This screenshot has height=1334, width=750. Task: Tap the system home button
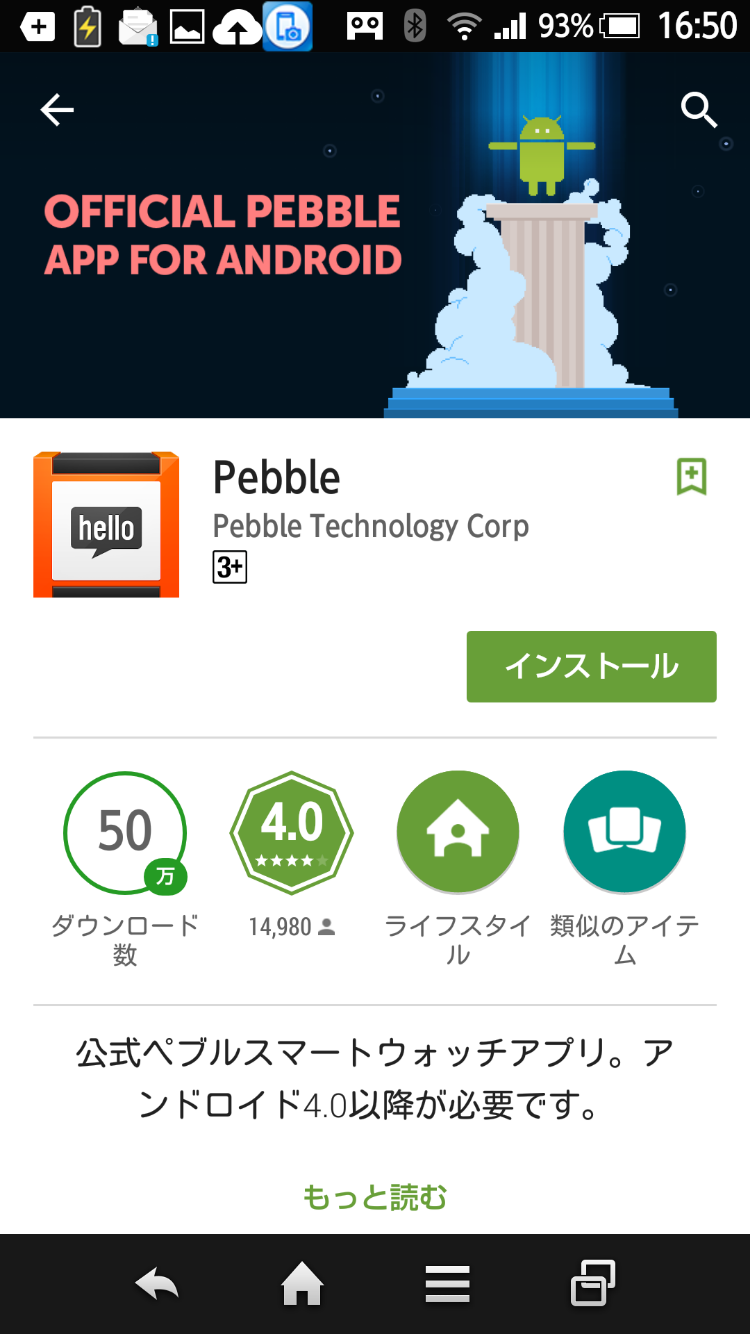coord(302,1284)
